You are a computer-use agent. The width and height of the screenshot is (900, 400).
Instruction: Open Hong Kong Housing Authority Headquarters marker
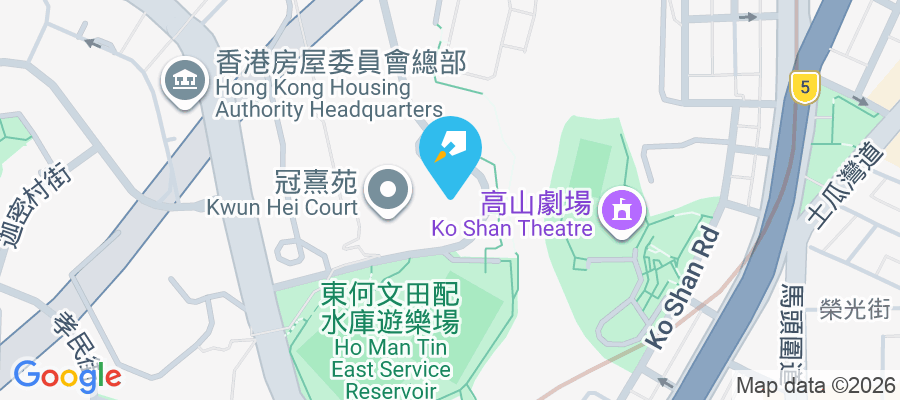point(185,80)
